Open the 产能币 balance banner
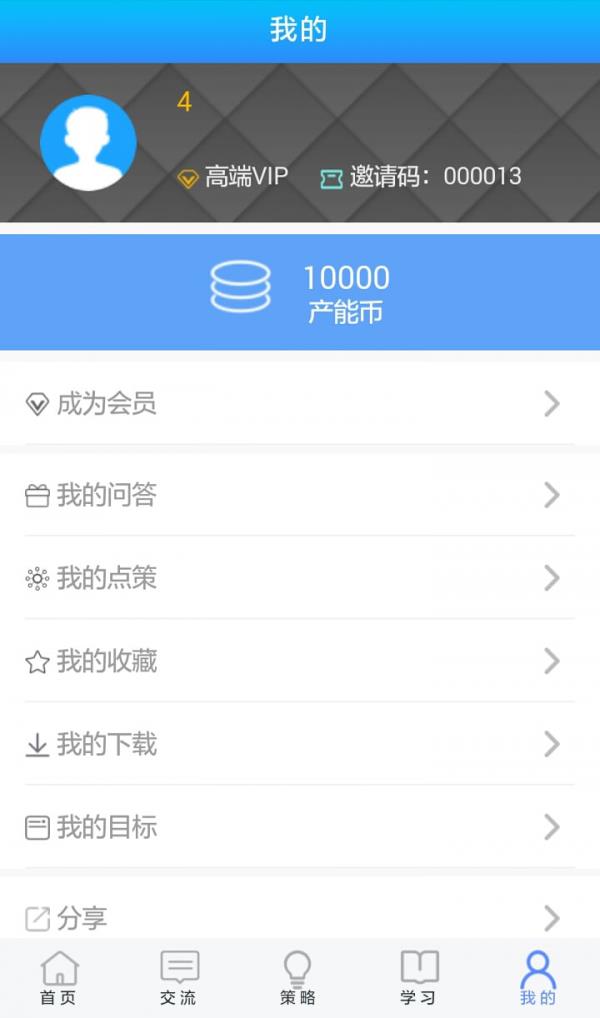The width and height of the screenshot is (600, 1018). 300,292
